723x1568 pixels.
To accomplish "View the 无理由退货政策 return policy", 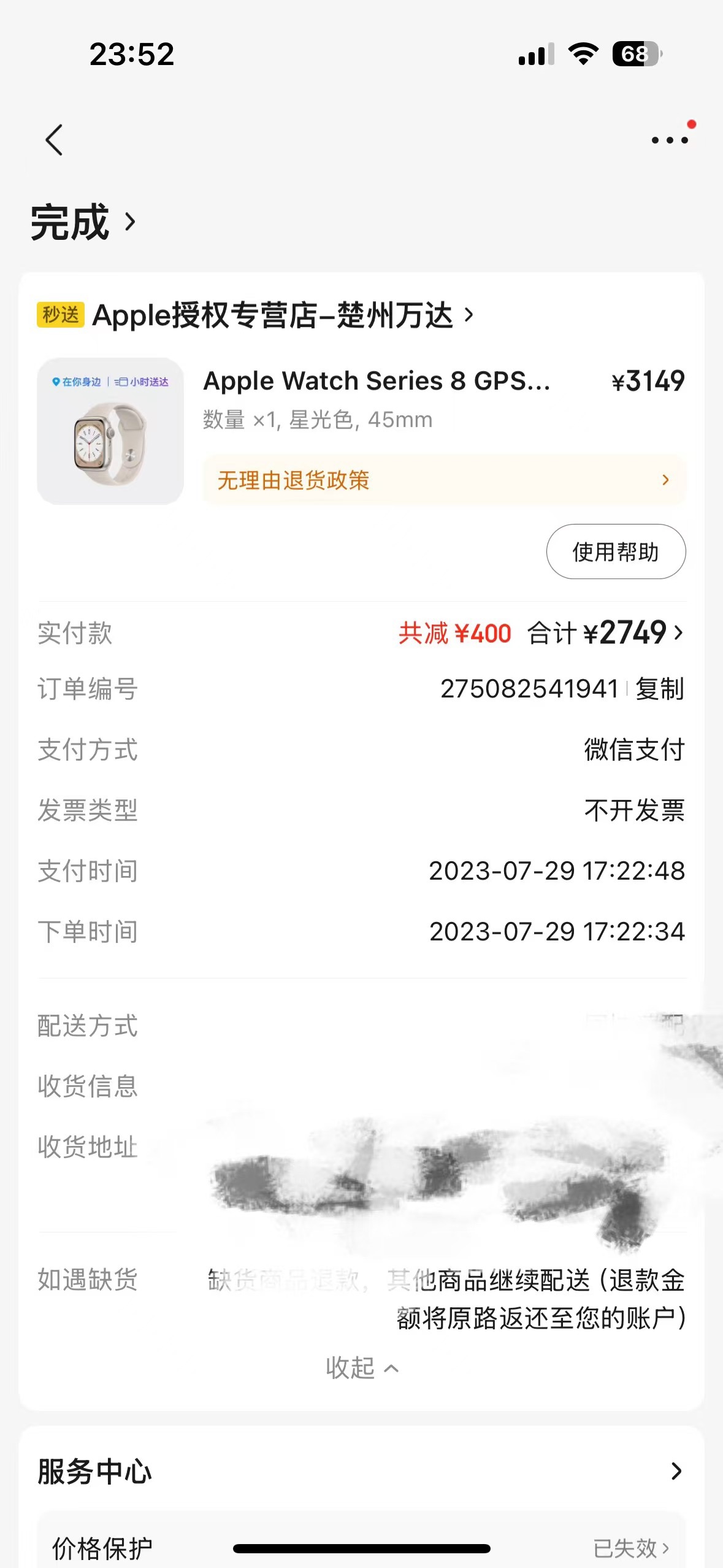I will (x=444, y=480).
